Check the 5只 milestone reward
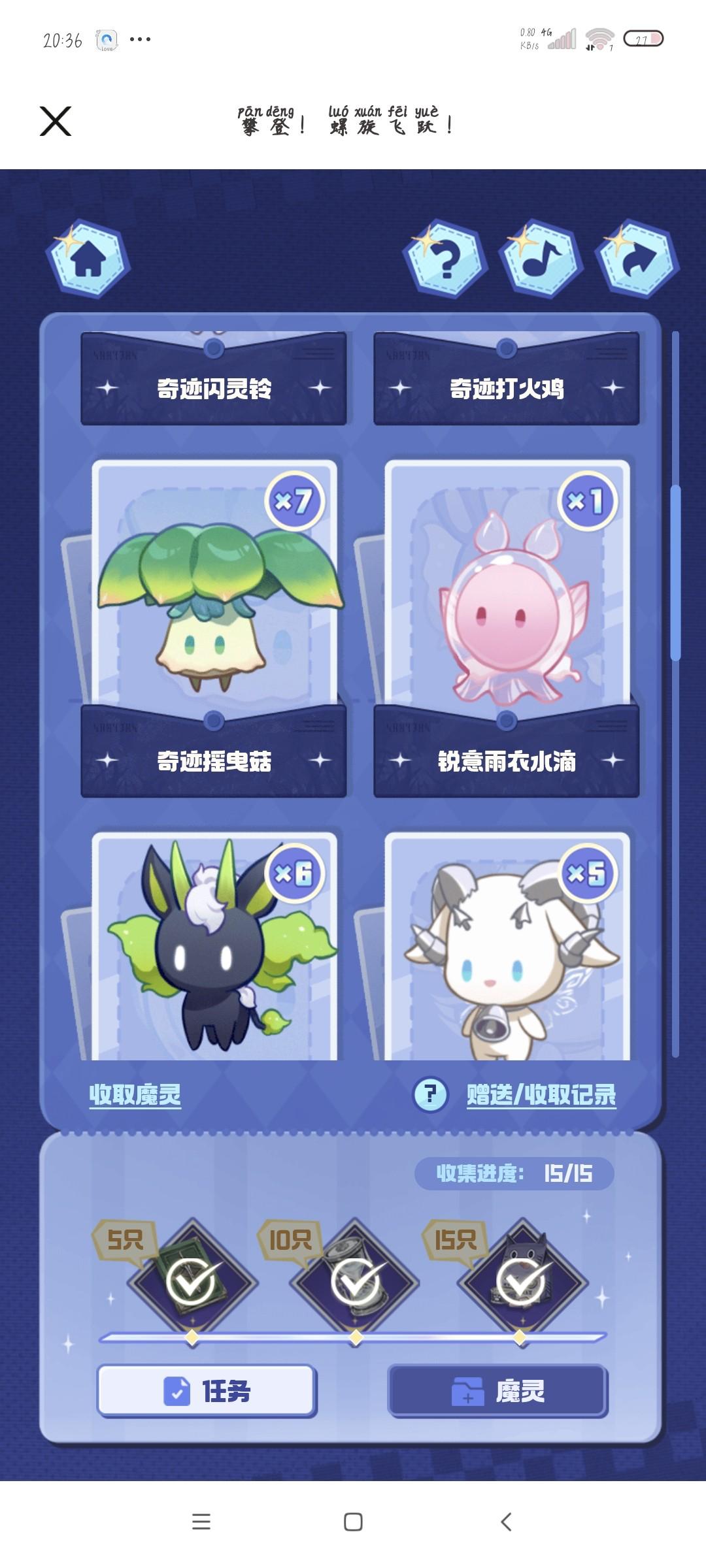Viewport: 706px width, 1568px height. point(192,1281)
